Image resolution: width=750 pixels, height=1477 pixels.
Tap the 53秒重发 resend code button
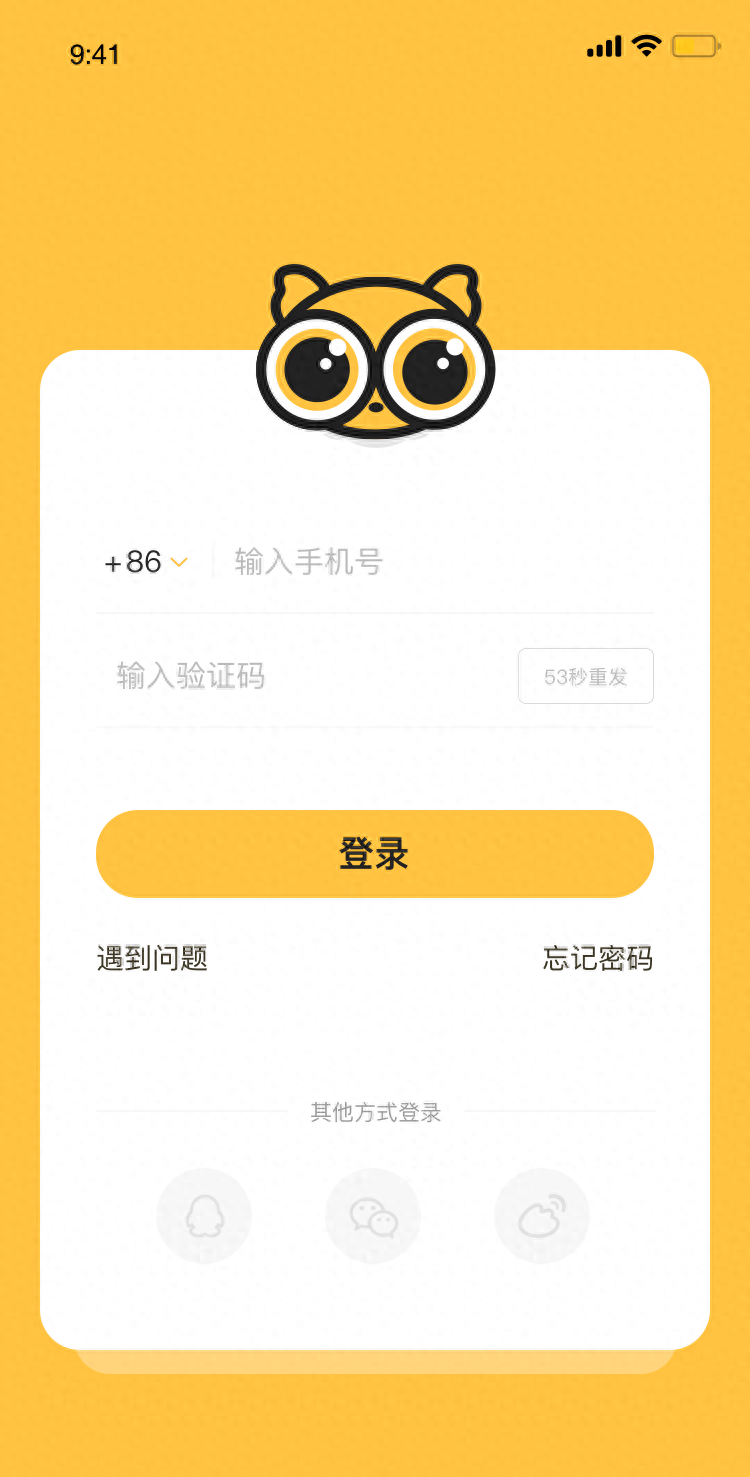tap(586, 676)
